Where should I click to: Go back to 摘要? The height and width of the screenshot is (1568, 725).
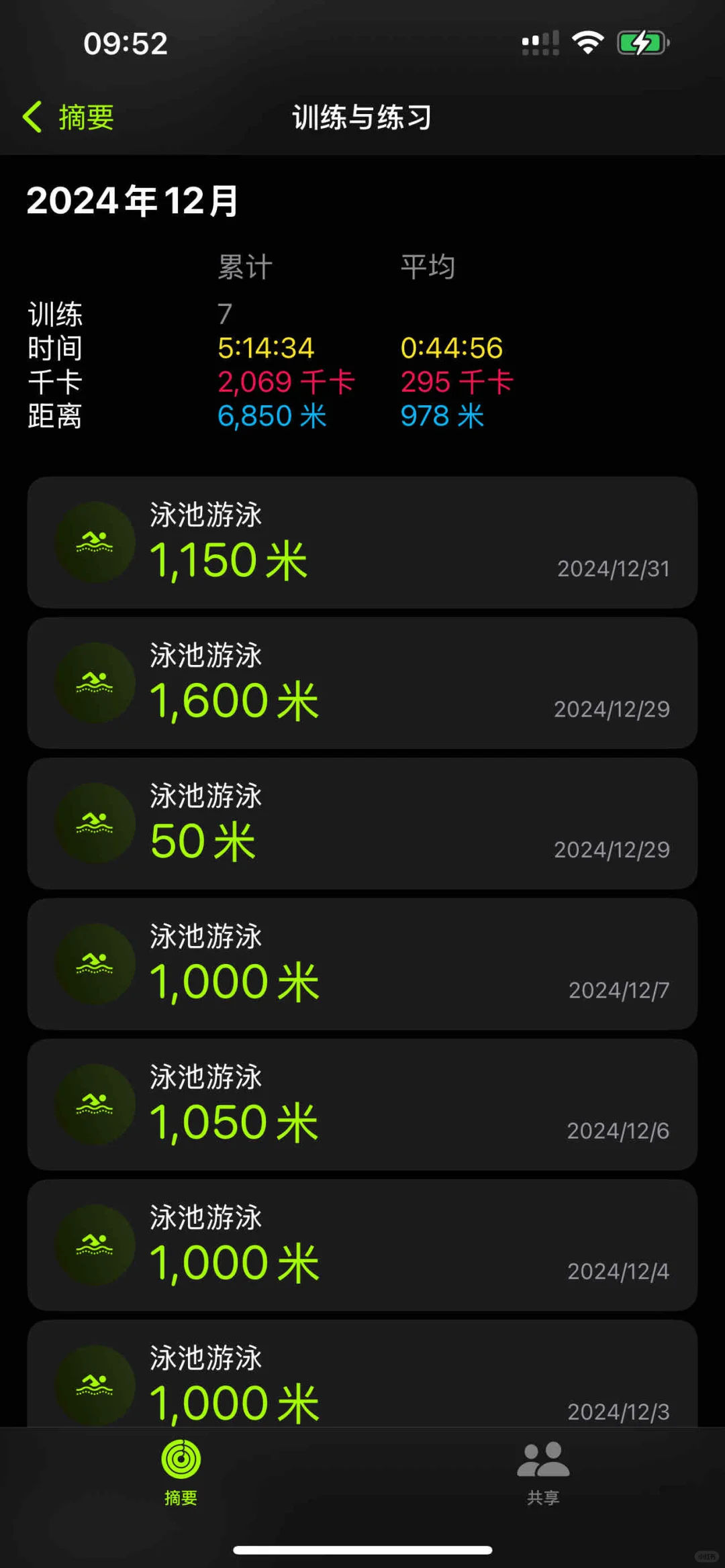coord(68,117)
